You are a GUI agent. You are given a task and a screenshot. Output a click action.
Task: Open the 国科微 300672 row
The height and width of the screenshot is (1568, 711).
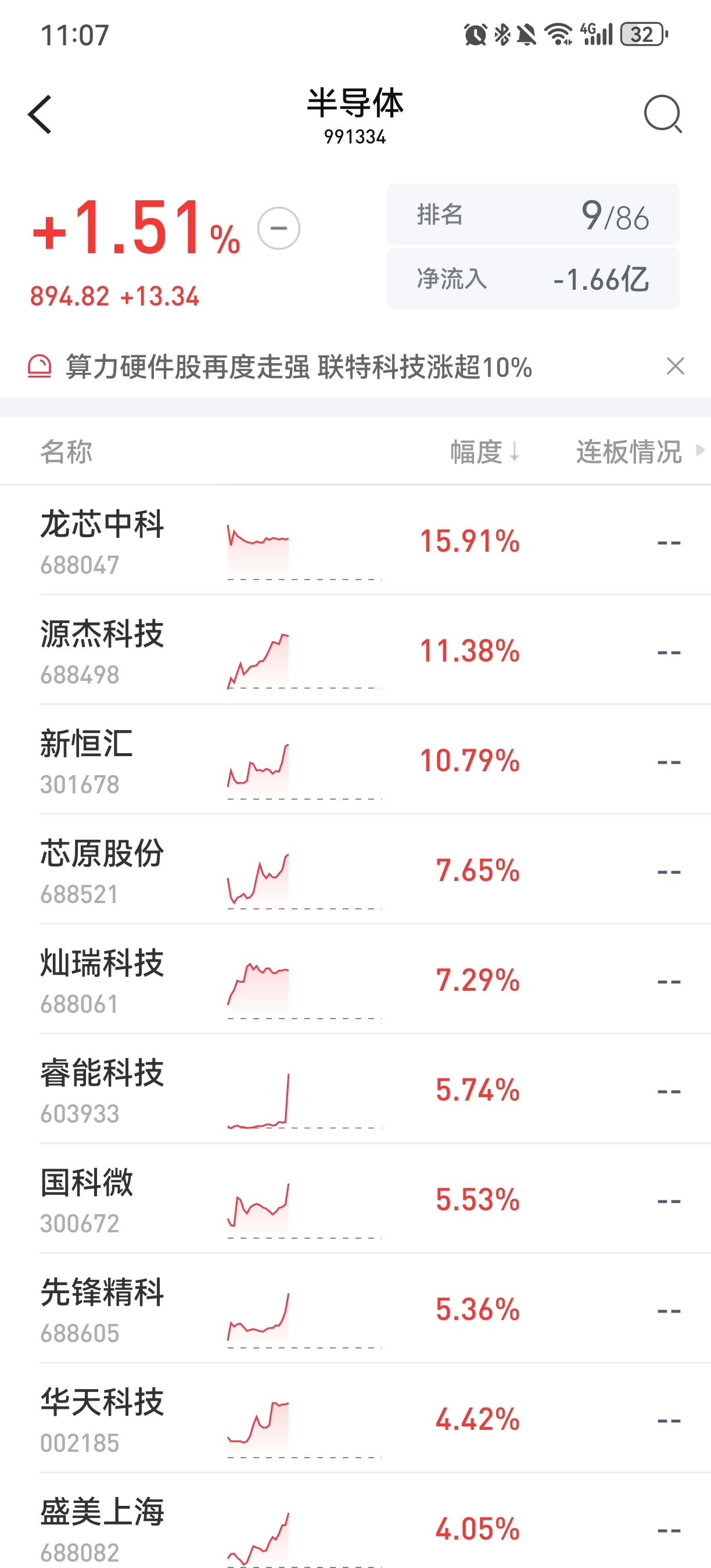[355, 1199]
